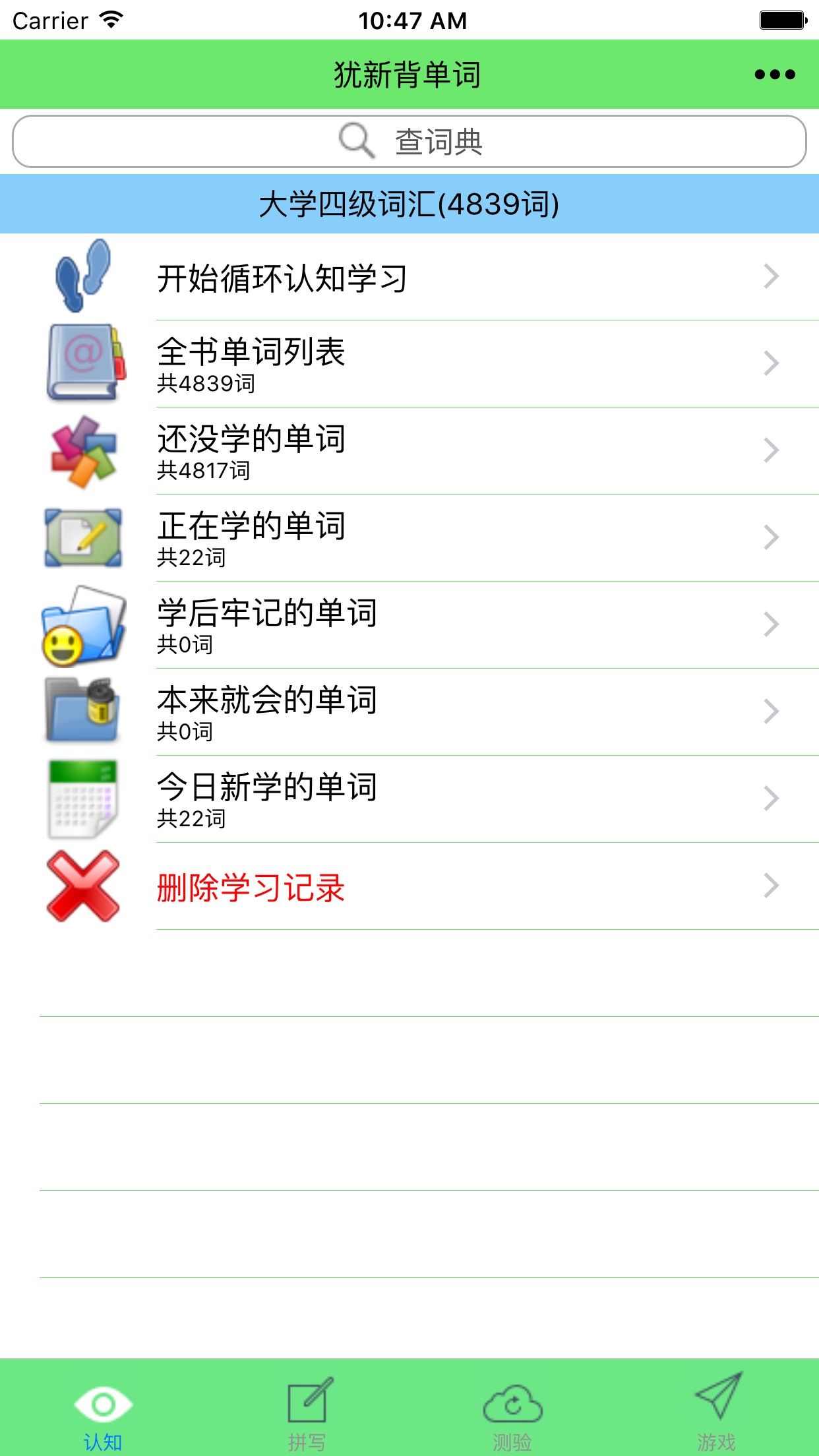Screen dimensions: 819x1456
Task: Tap the 查词典 dictionary search field
Action: 409,142
